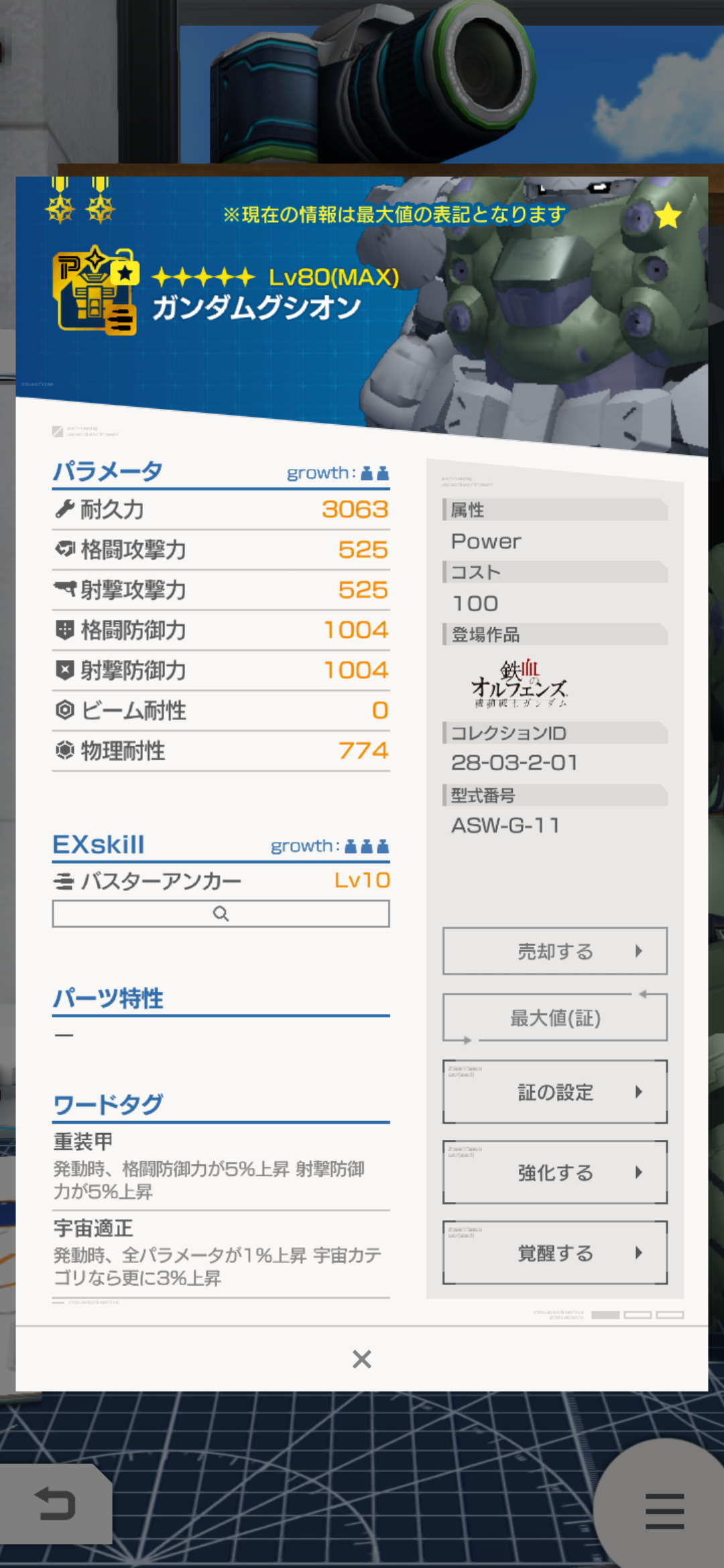Tap the 売却する sell button
The image size is (724, 1568).
[x=555, y=951]
